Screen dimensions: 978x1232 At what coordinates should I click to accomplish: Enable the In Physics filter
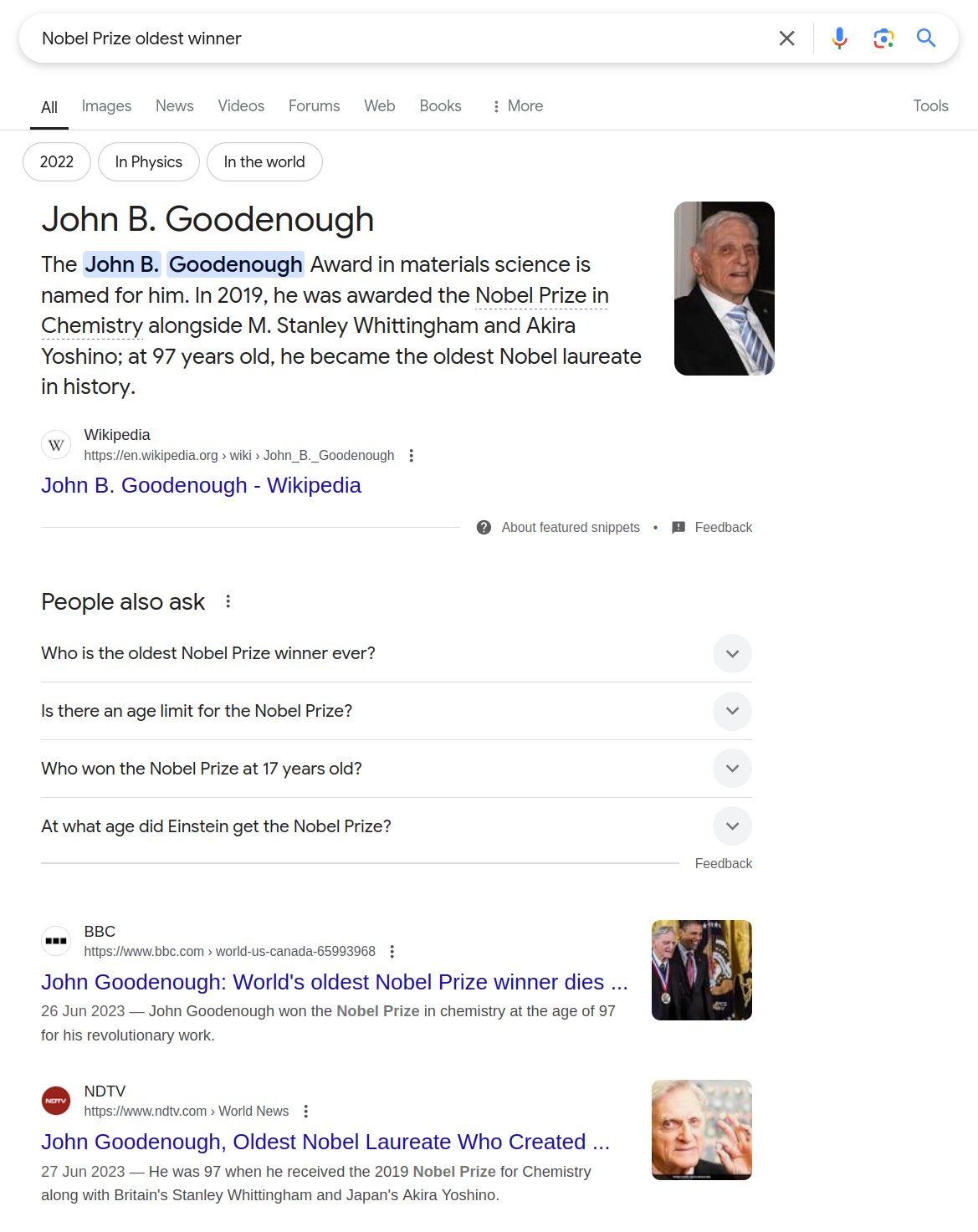click(x=148, y=161)
